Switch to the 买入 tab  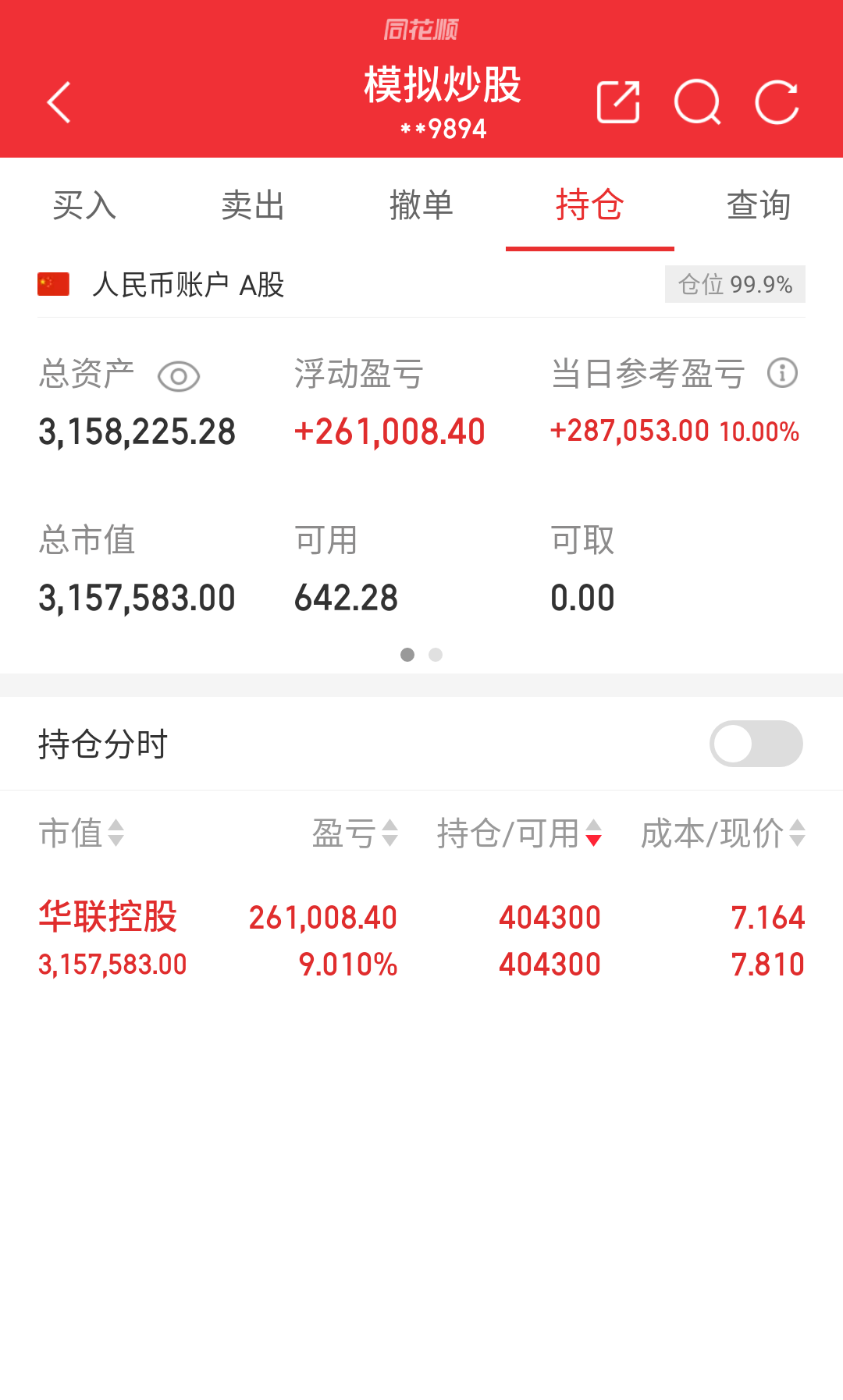[84, 206]
